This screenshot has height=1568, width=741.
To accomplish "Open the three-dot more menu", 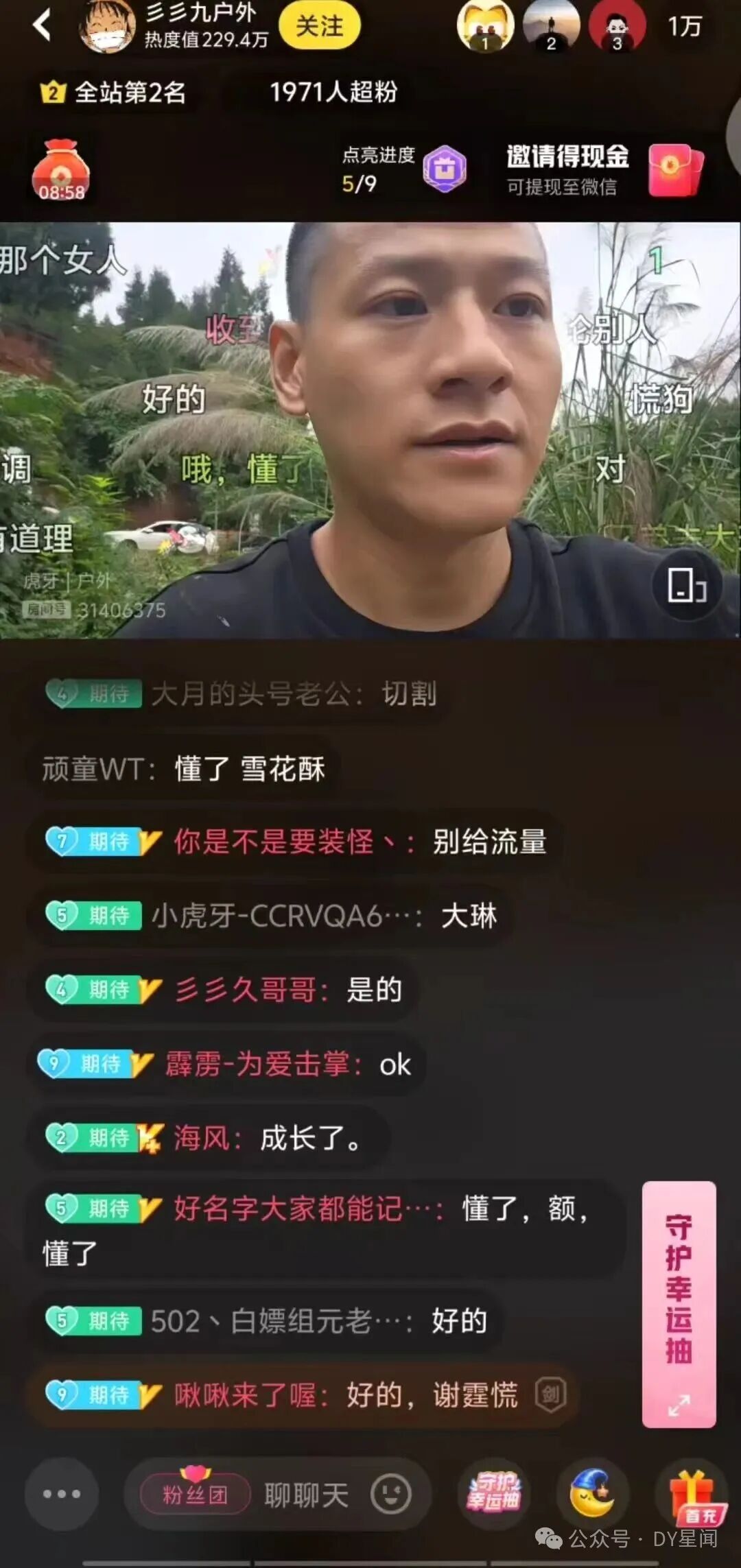I will coord(62,1493).
